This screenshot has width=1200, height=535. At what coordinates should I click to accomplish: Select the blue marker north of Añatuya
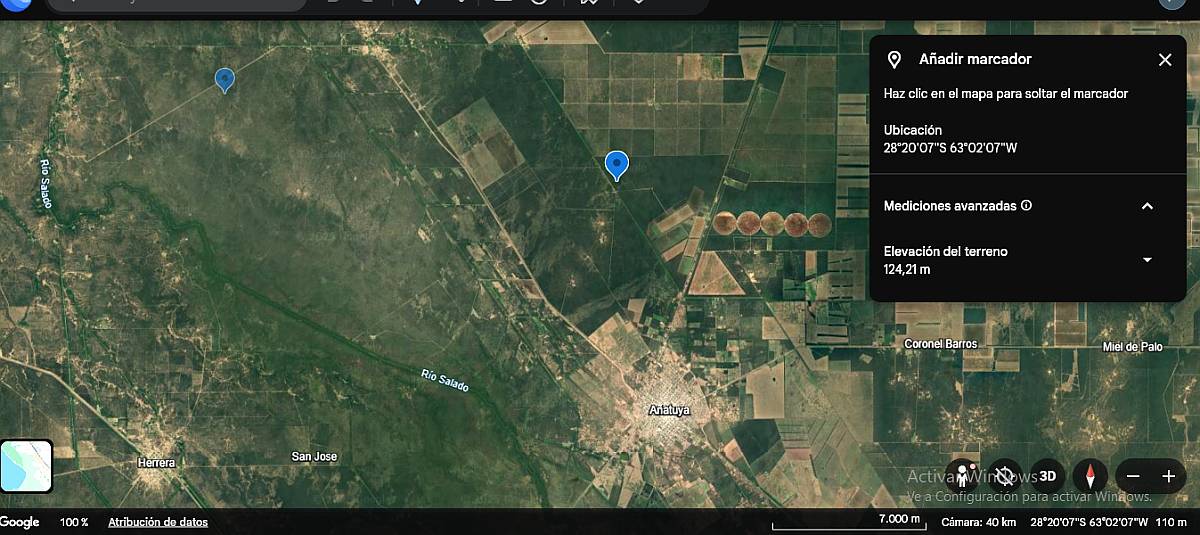(x=617, y=164)
